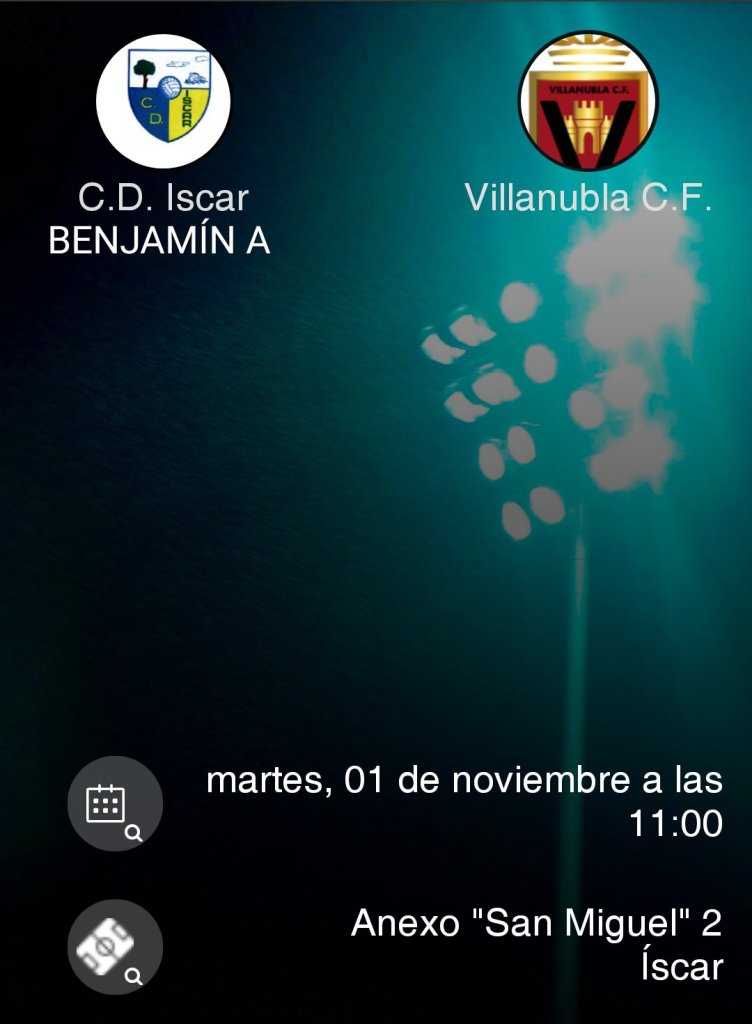Open the field location icon
The image size is (752, 1024).
pyautogui.click(x=114, y=946)
